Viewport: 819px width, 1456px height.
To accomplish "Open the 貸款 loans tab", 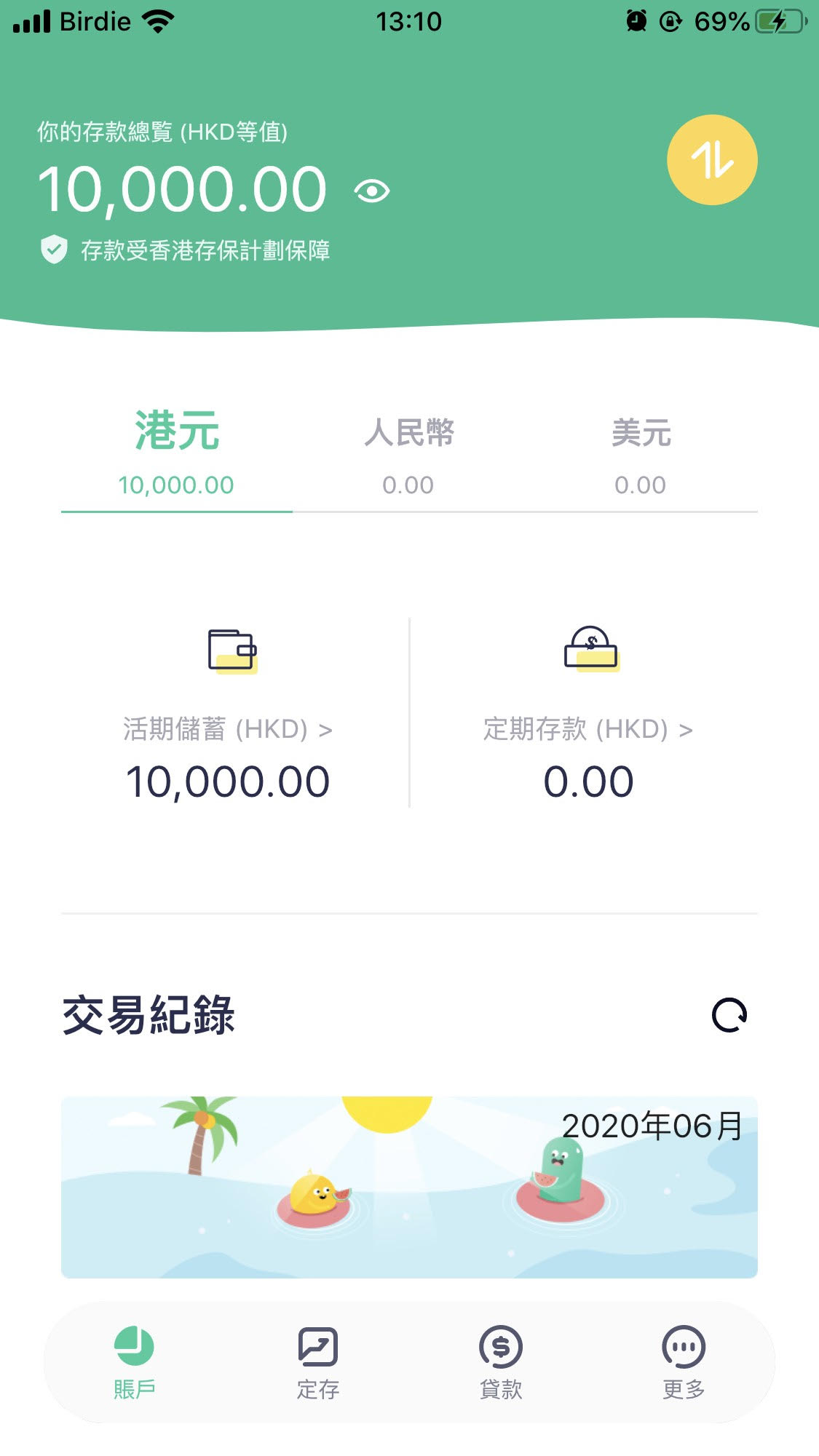I will (x=501, y=1362).
